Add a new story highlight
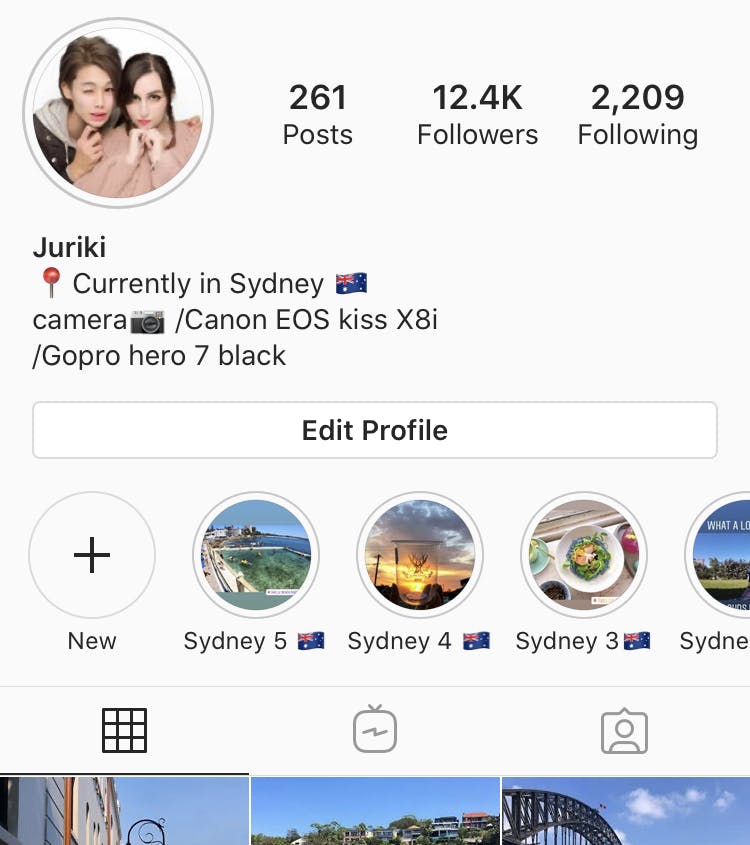Screen dimensions: 750x845 point(92,554)
